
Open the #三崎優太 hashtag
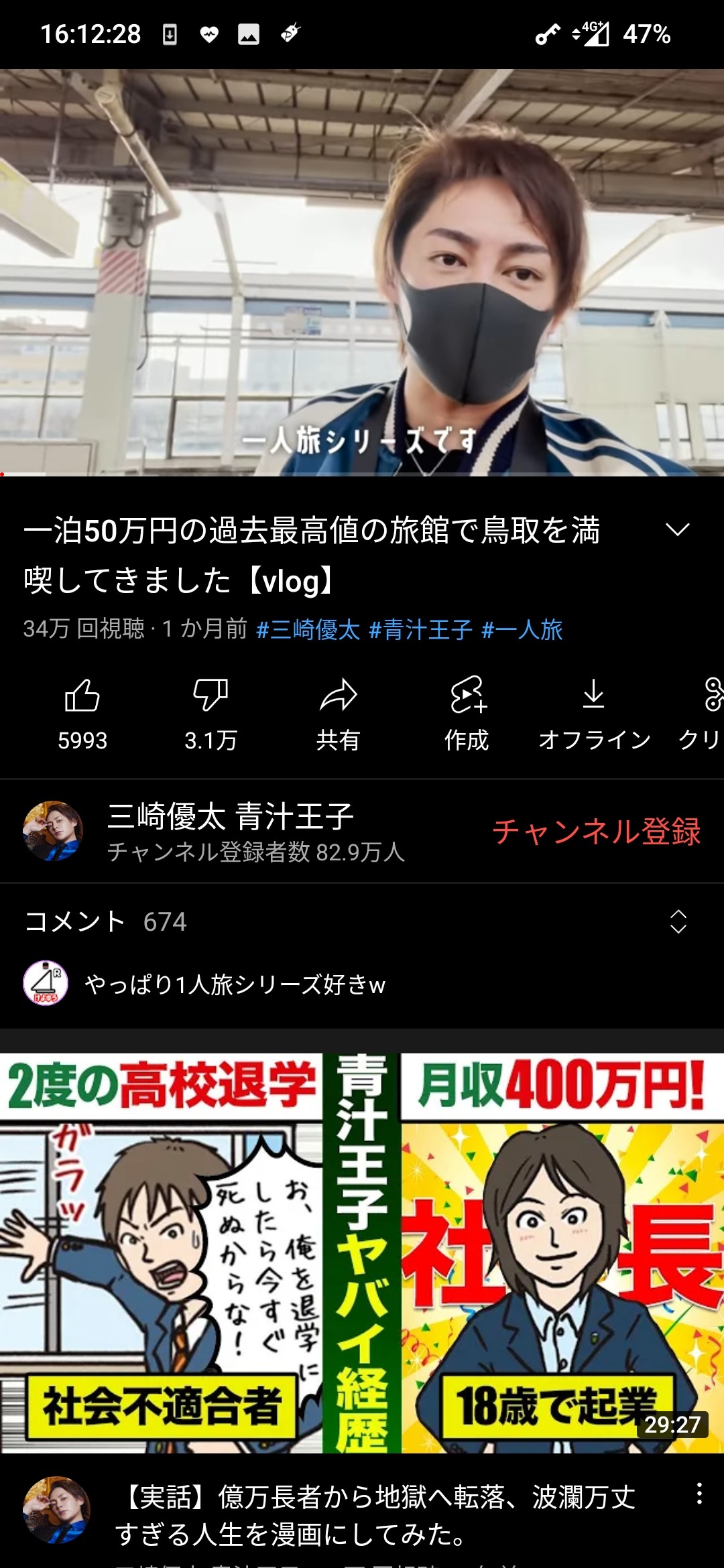308,630
